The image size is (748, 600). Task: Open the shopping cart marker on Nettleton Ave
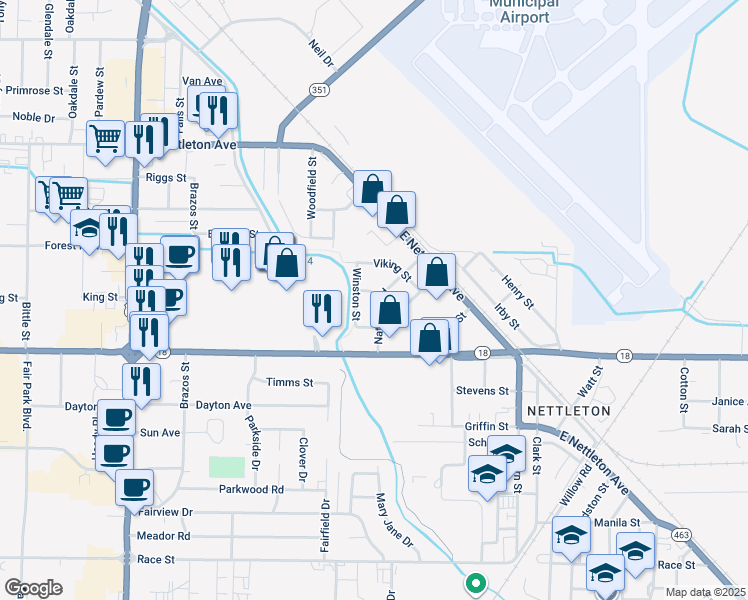105,138
